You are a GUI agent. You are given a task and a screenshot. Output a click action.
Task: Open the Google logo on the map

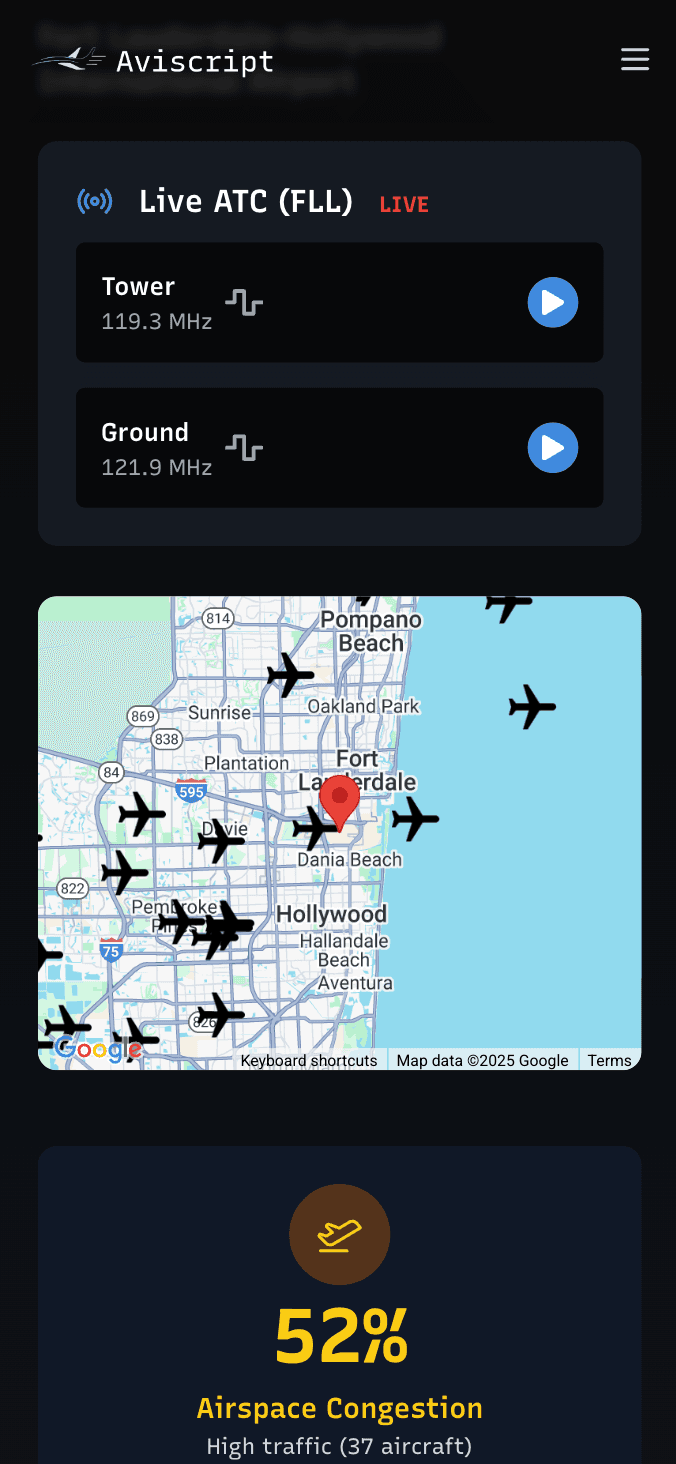click(97, 1049)
